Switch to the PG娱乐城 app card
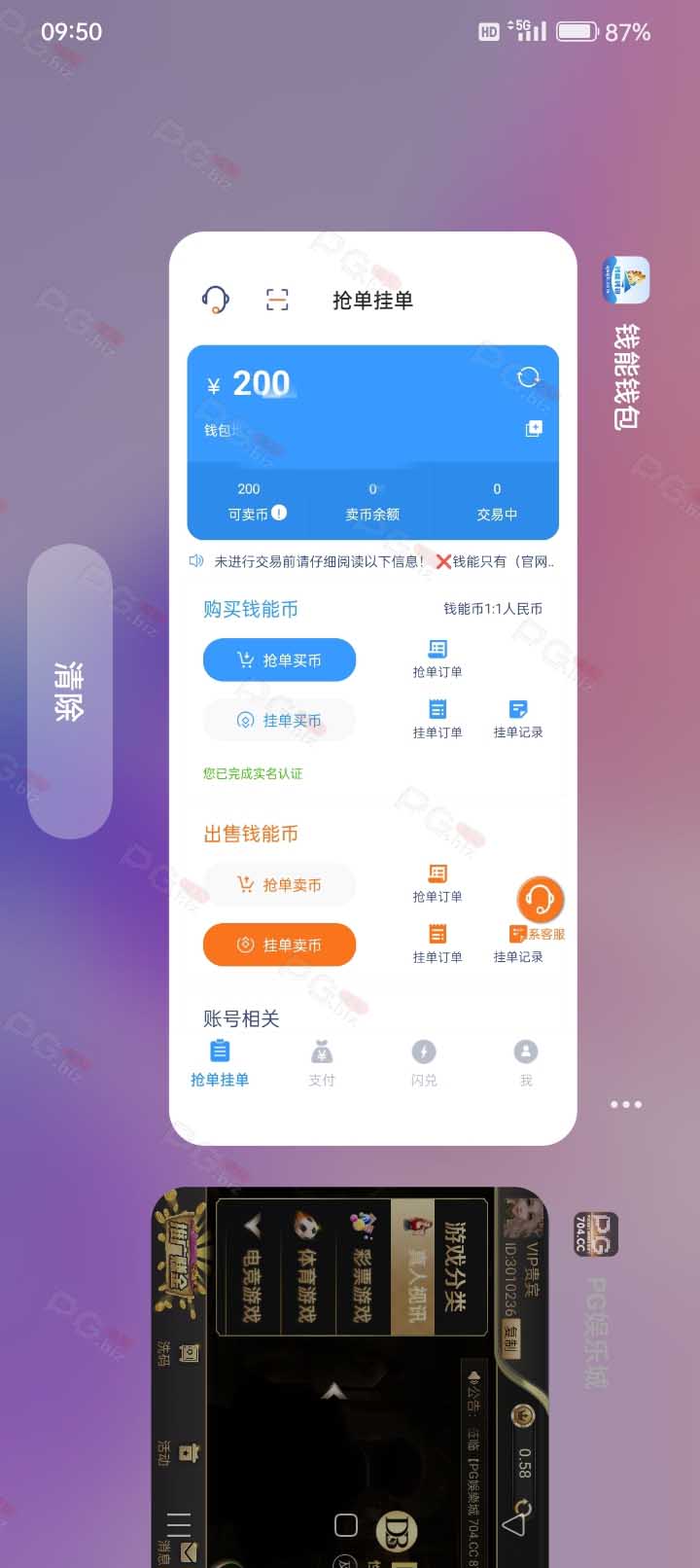The width and height of the screenshot is (700, 1568). (x=350, y=1377)
